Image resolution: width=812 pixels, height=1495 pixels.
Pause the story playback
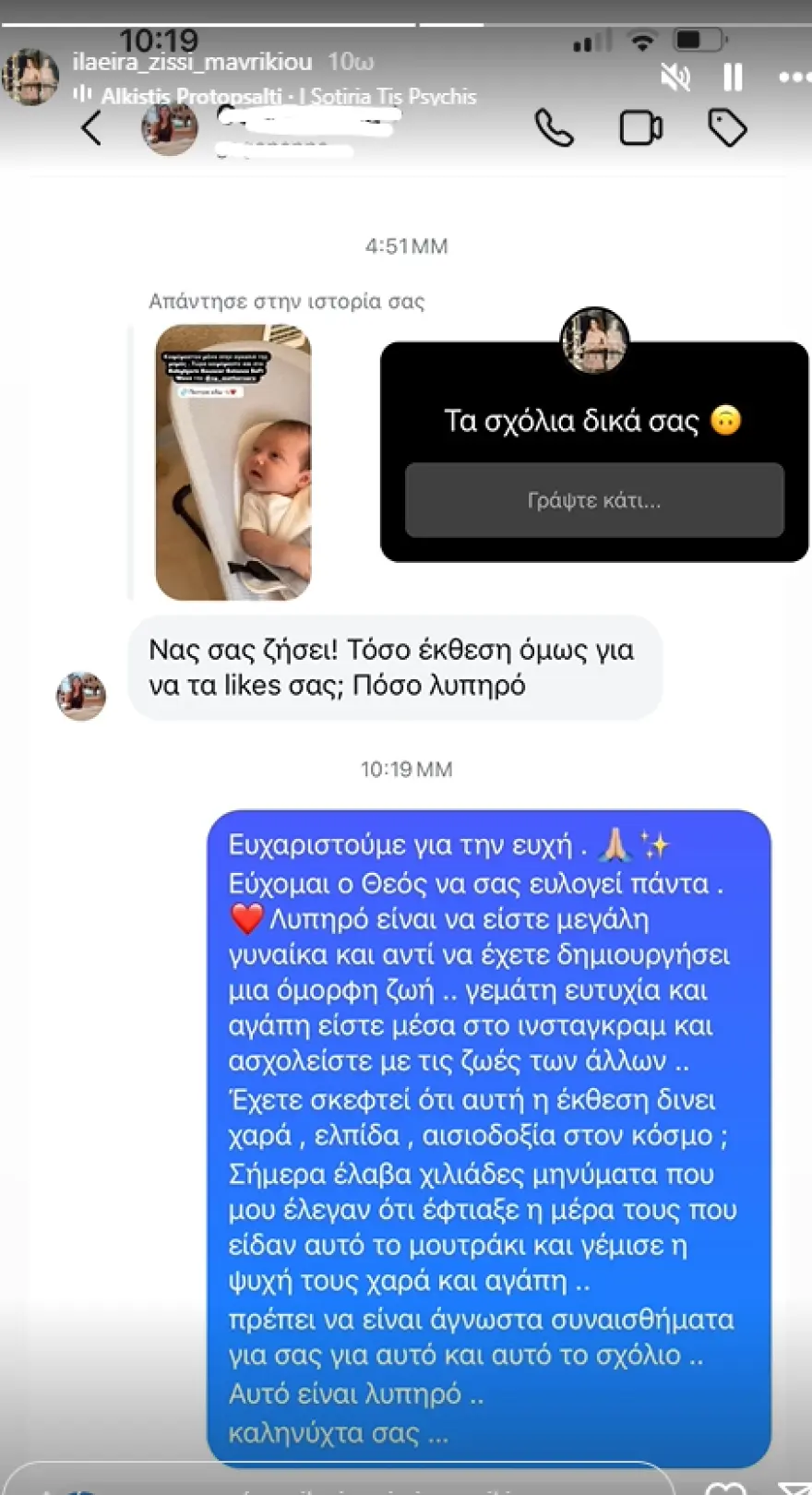click(734, 78)
